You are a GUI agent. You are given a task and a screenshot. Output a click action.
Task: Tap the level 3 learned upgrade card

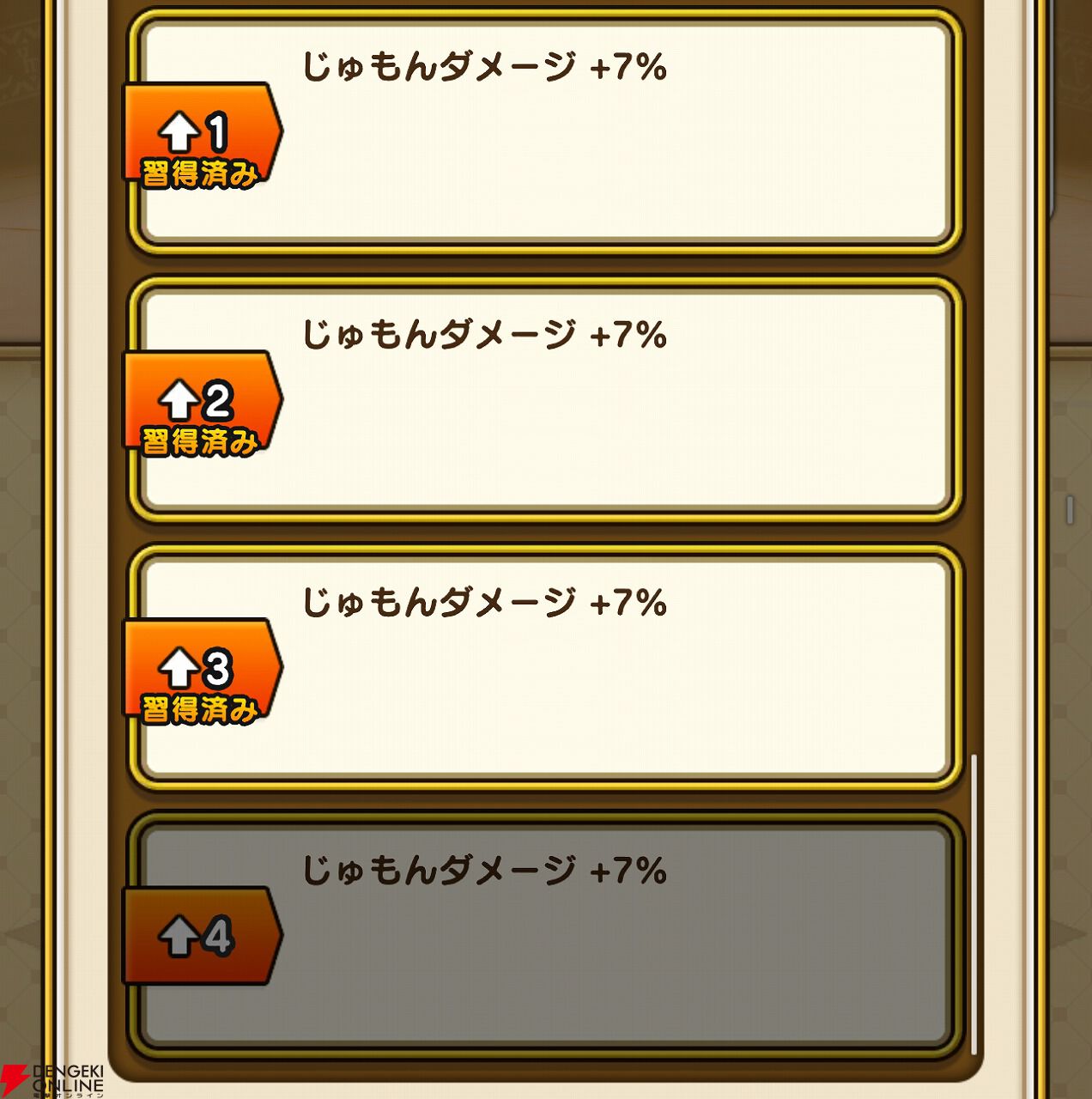[x=545, y=668]
